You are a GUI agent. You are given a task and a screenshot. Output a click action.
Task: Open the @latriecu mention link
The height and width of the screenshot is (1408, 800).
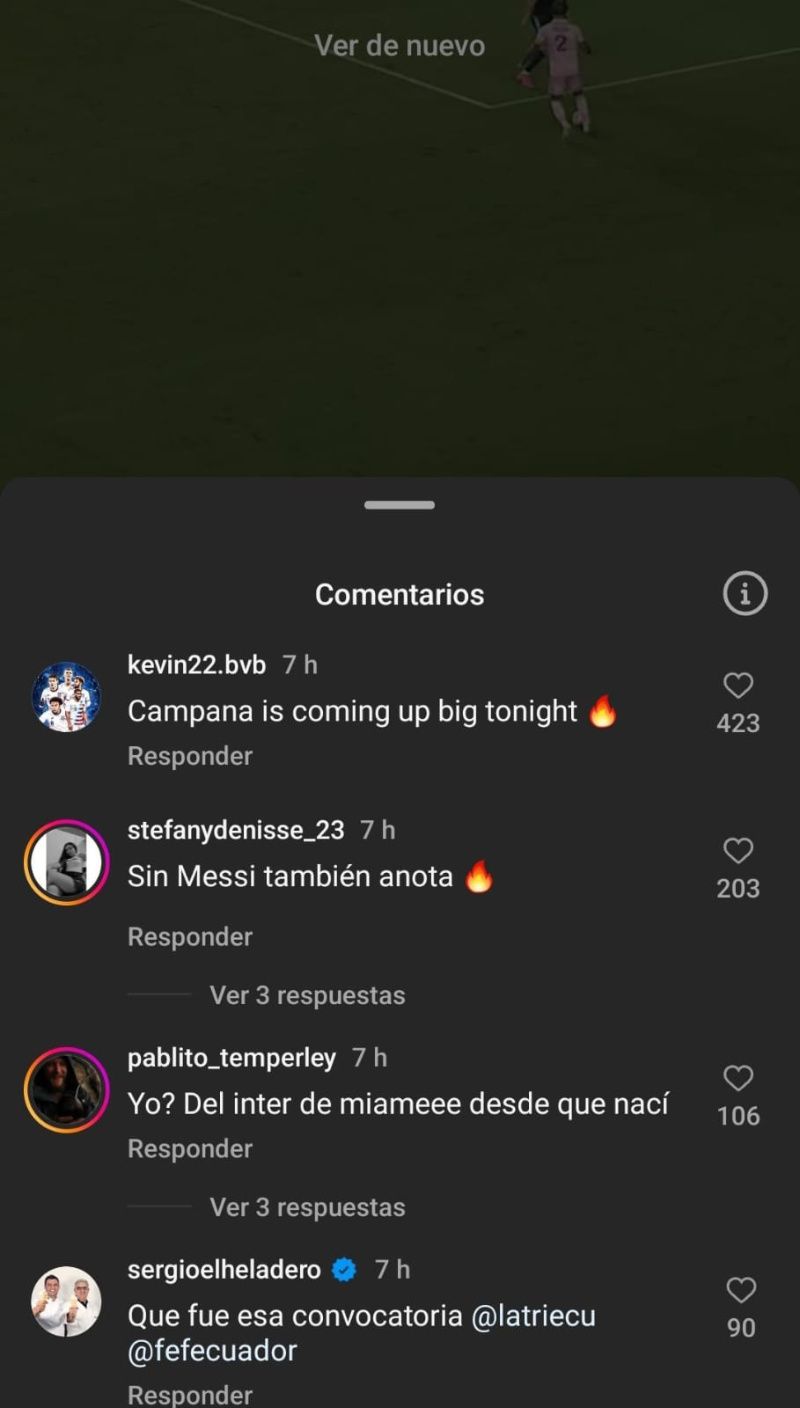pyautogui.click(x=533, y=1315)
